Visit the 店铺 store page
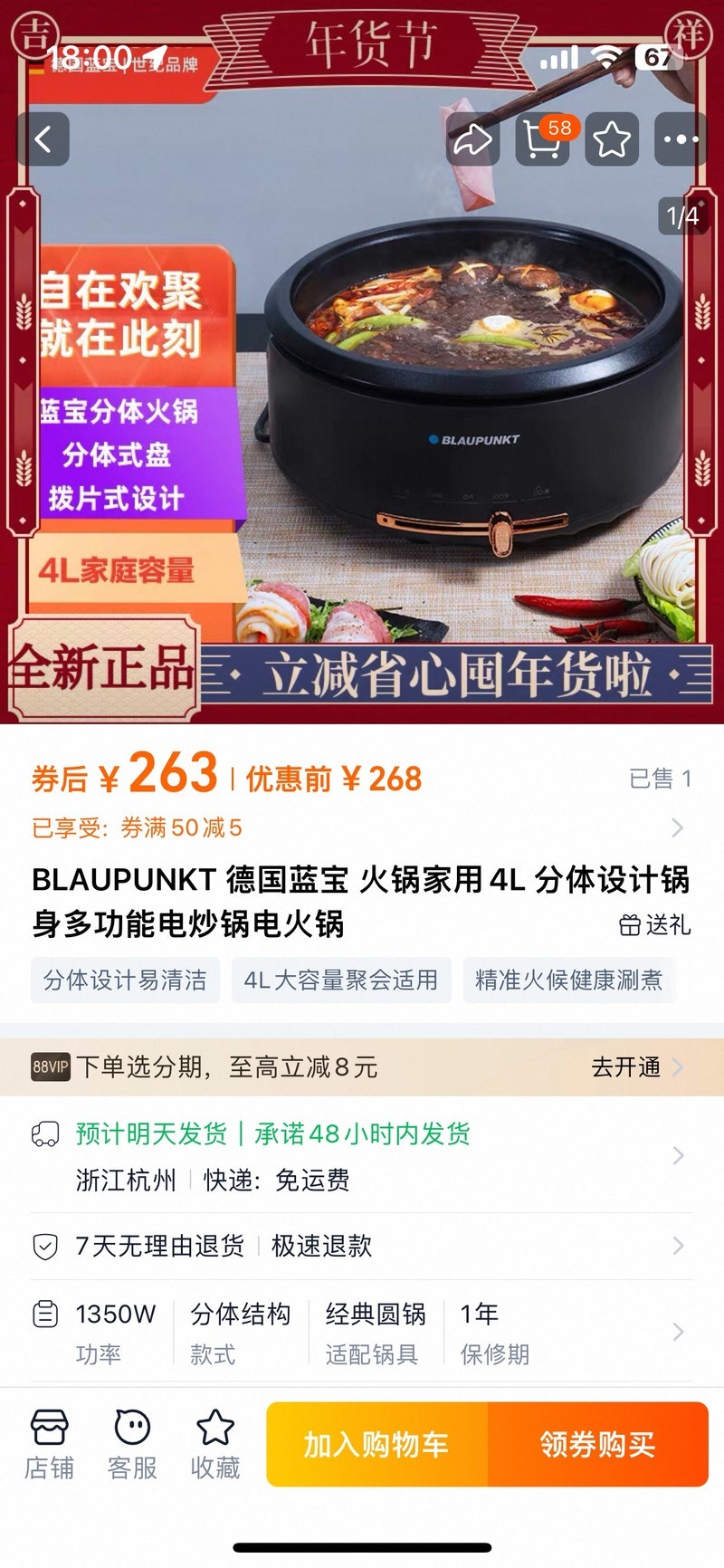724x1568 pixels. (x=49, y=1444)
